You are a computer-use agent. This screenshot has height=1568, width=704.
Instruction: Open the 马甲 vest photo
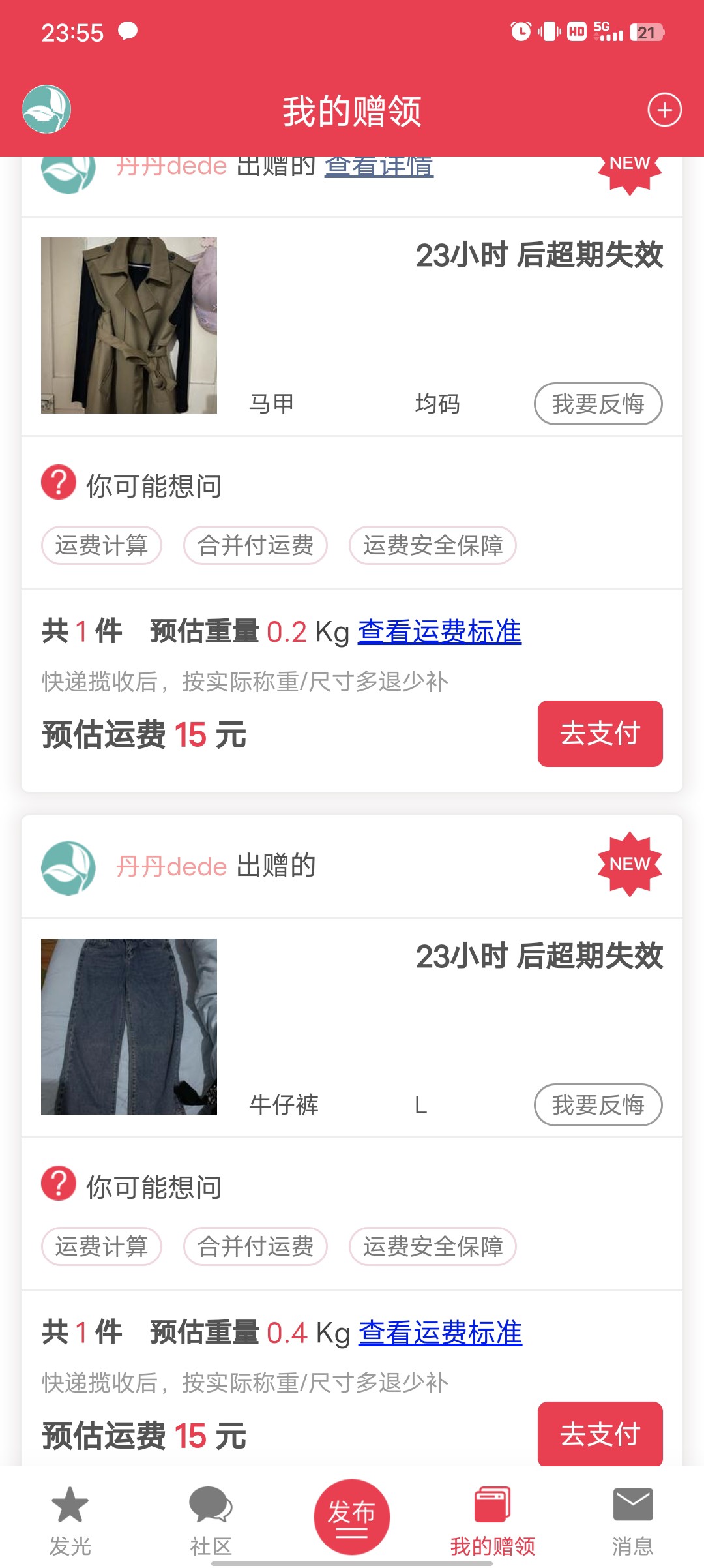click(129, 325)
